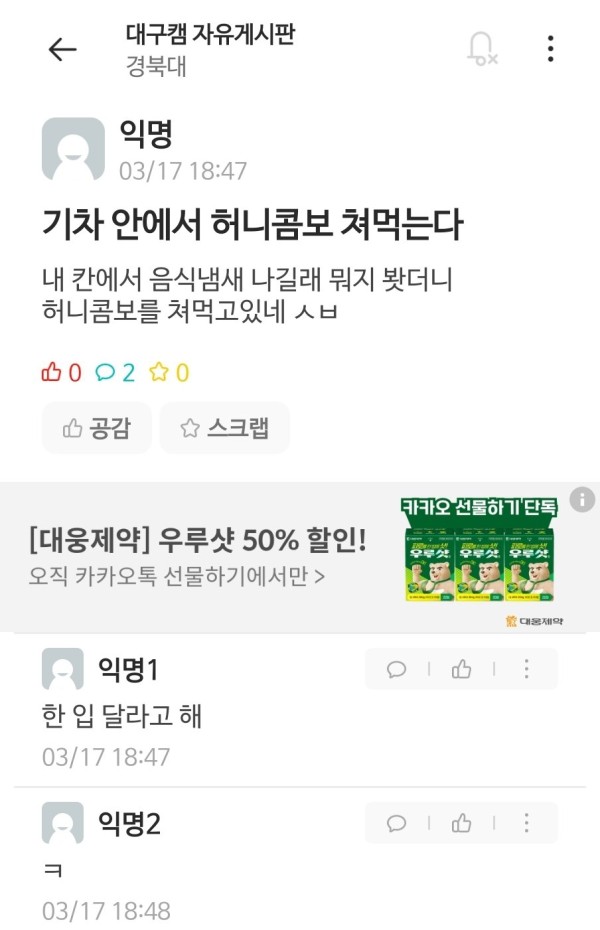The height and width of the screenshot is (930, 600).
Task: Go back from the post
Action: [62, 49]
